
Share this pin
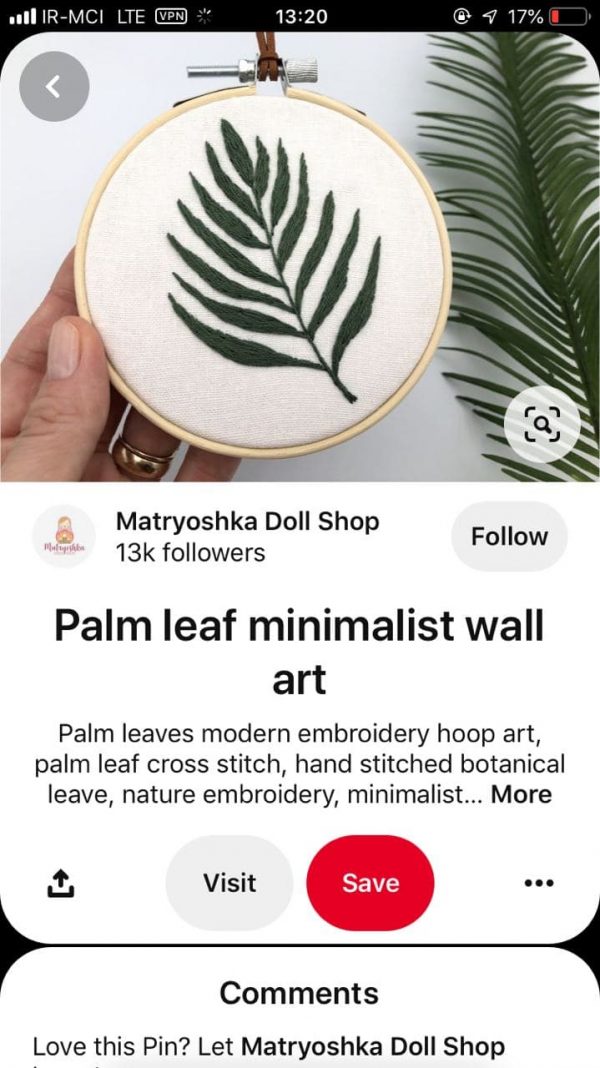[60, 883]
